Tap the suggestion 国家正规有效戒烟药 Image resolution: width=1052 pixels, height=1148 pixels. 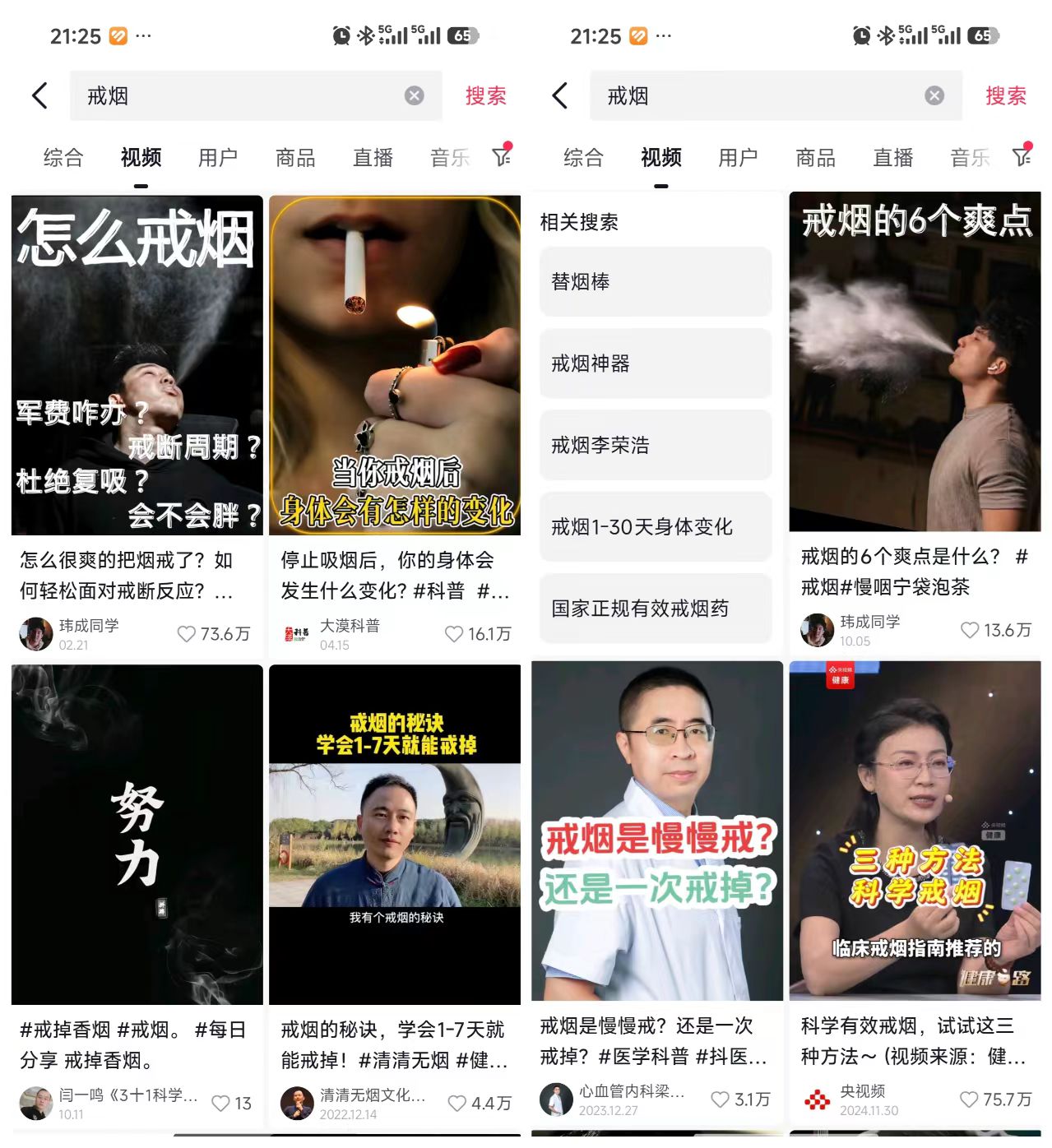[655, 609]
